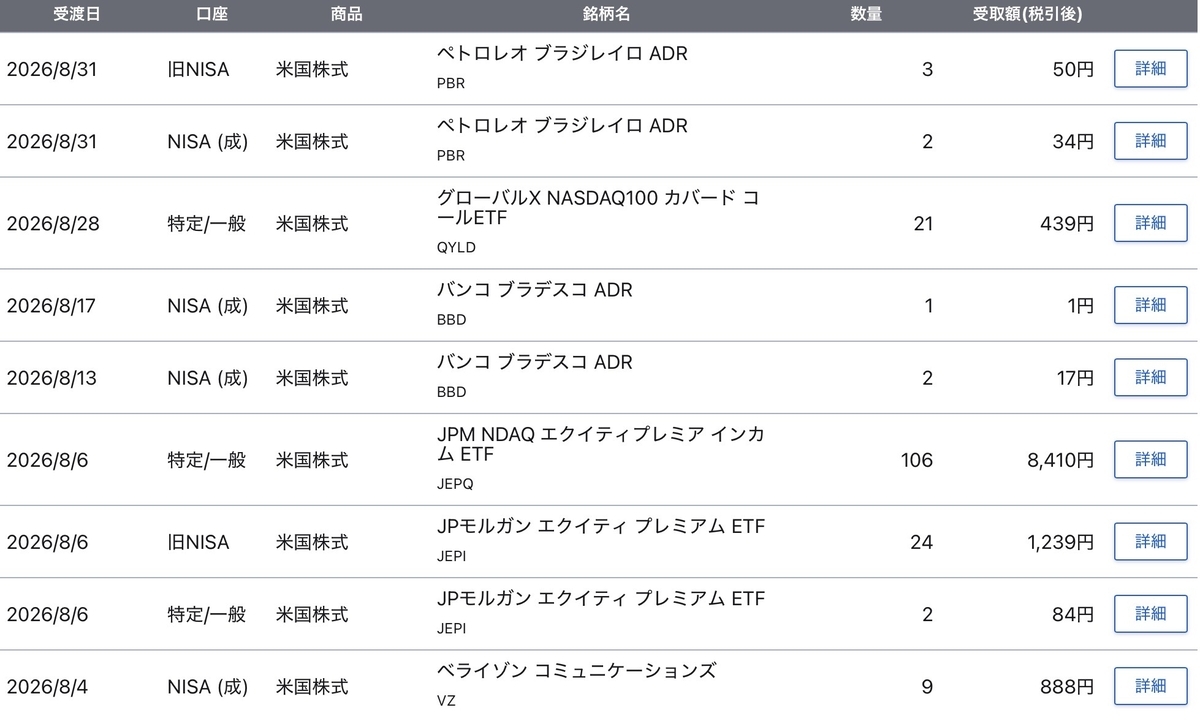The height and width of the screenshot is (721, 1200).
Task: View 詳細 for the QYLD 439円 row
Action: 1150,223
